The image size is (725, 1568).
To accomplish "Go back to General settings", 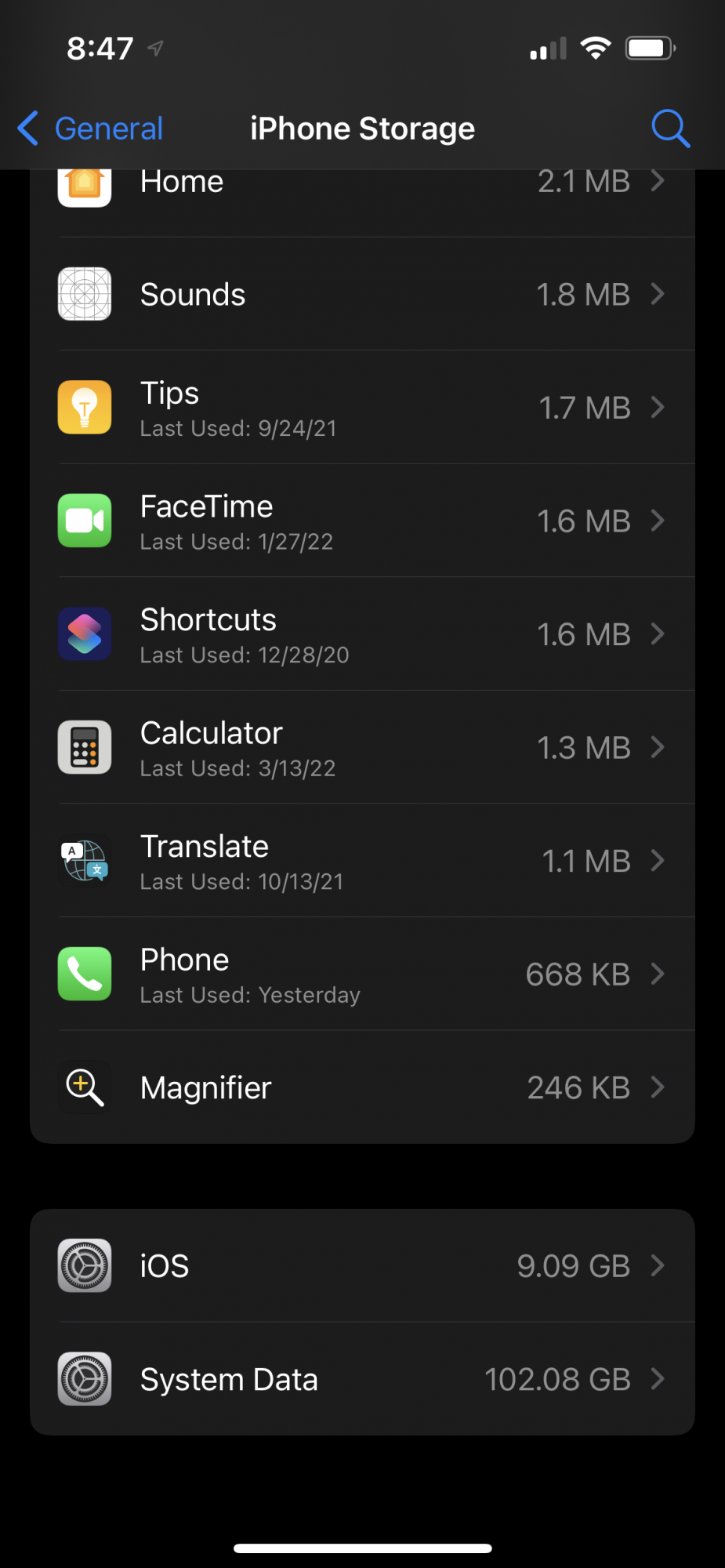I will click(90, 129).
